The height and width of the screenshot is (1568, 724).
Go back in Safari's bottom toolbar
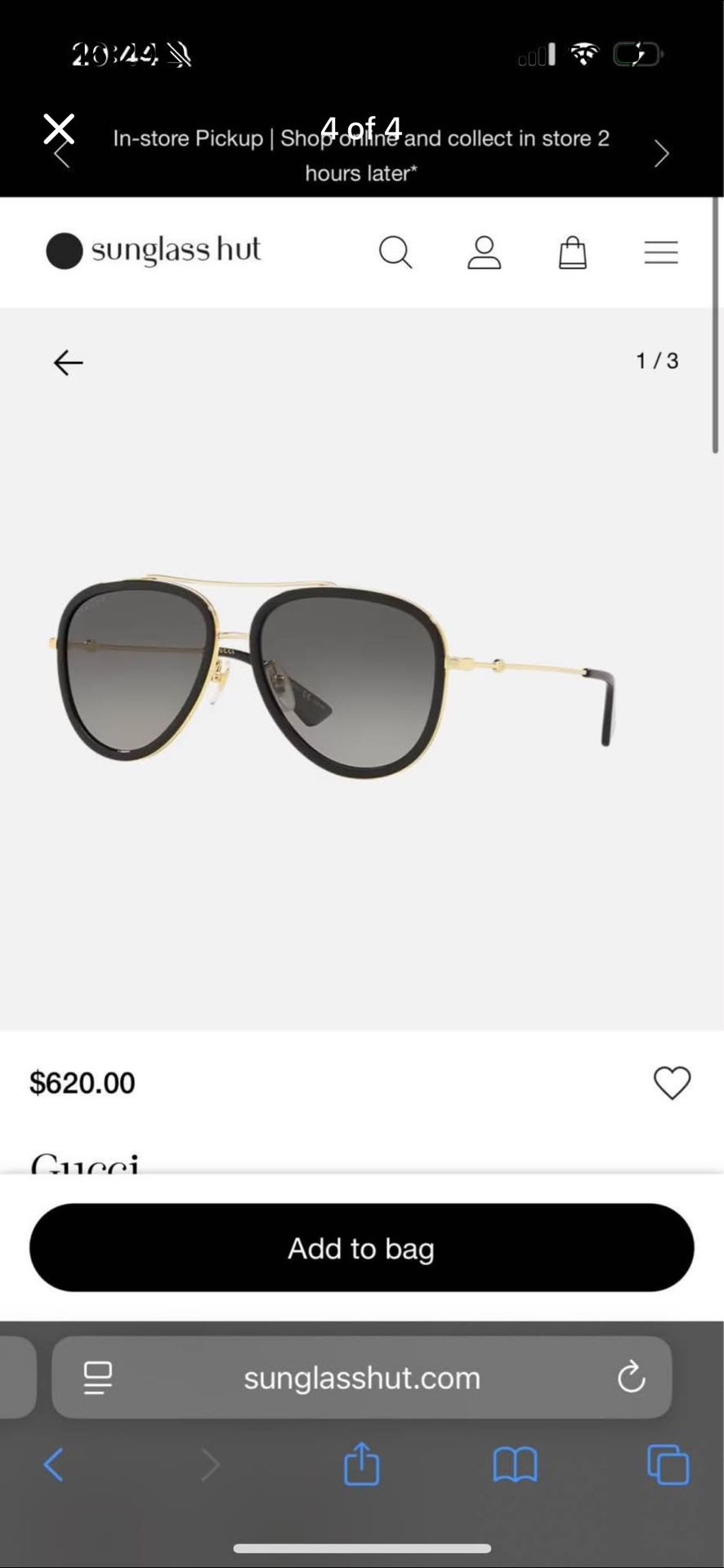[x=53, y=1464]
